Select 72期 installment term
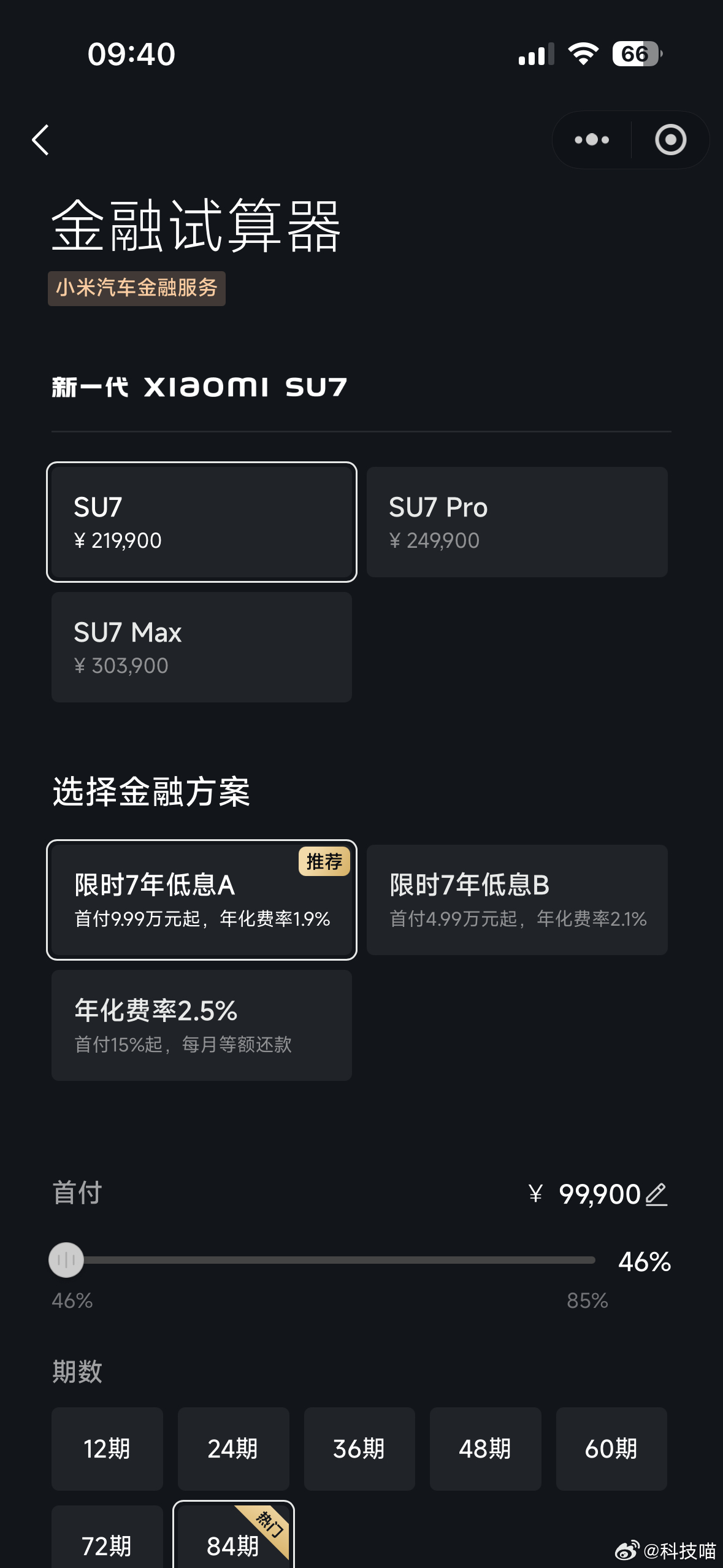The image size is (723, 1568). pyautogui.click(x=107, y=1547)
